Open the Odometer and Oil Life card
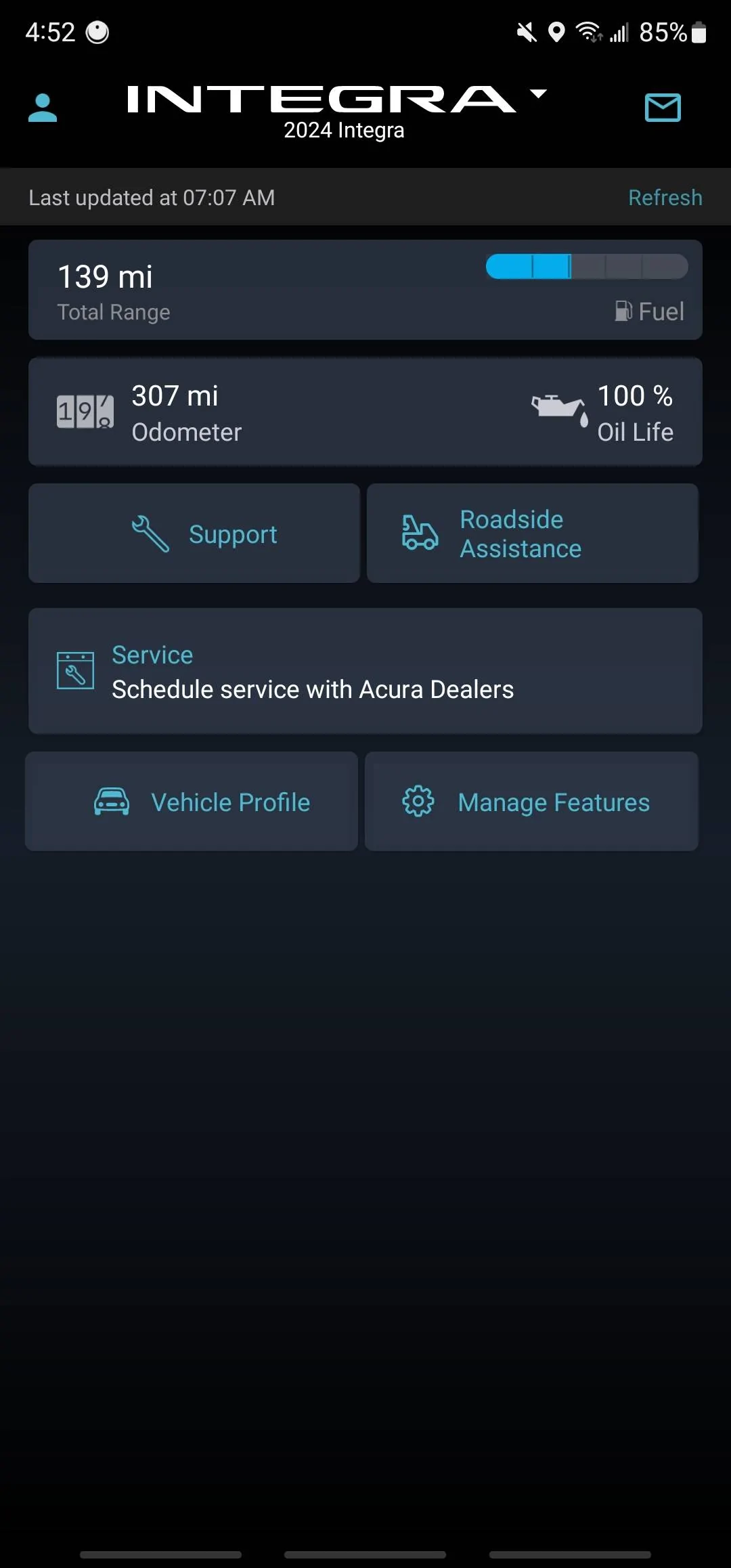This screenshot has width=731, height=1568. [x=365, y=412]
